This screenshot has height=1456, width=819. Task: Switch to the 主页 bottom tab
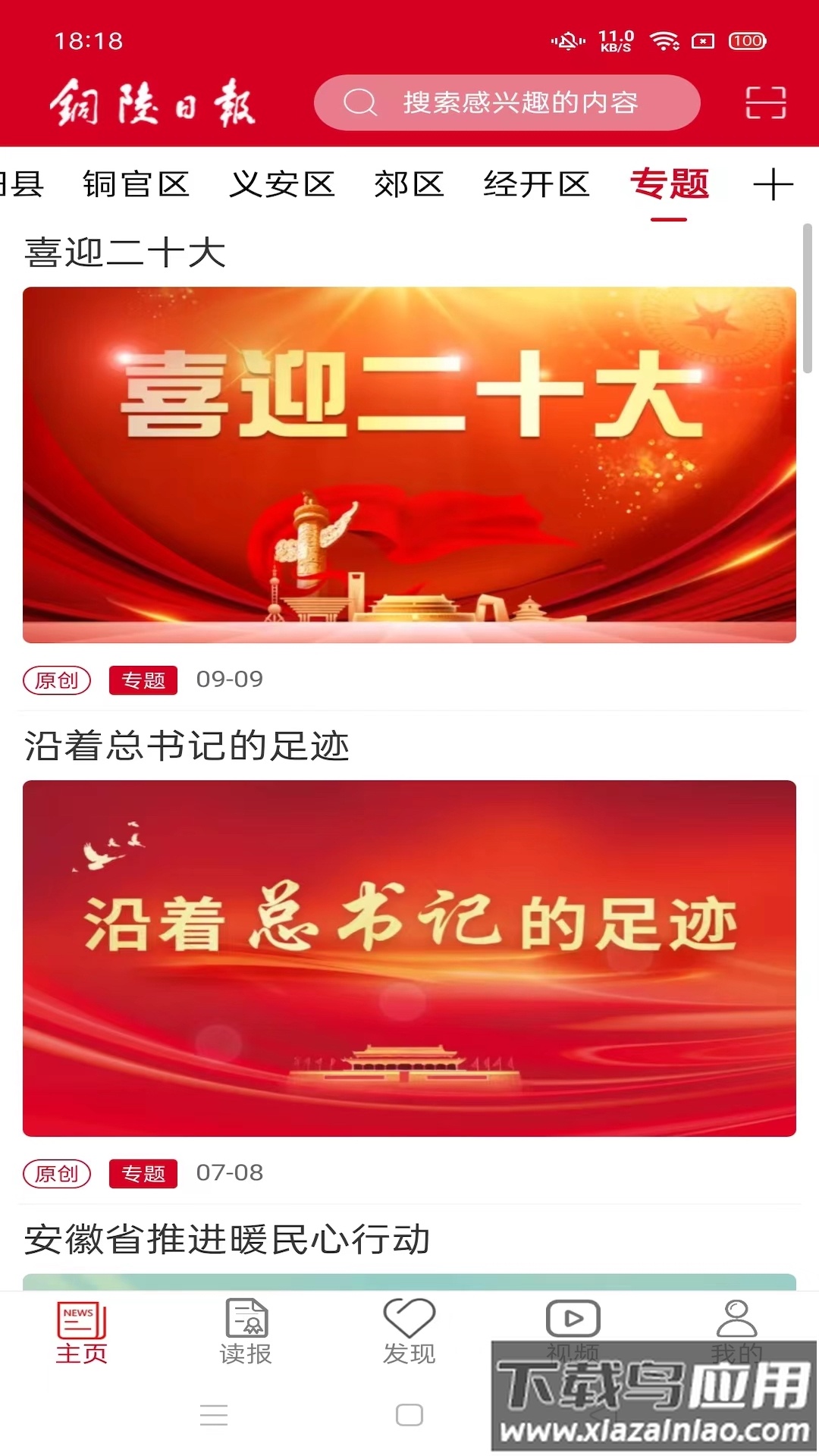click(x=82, y=1332)
